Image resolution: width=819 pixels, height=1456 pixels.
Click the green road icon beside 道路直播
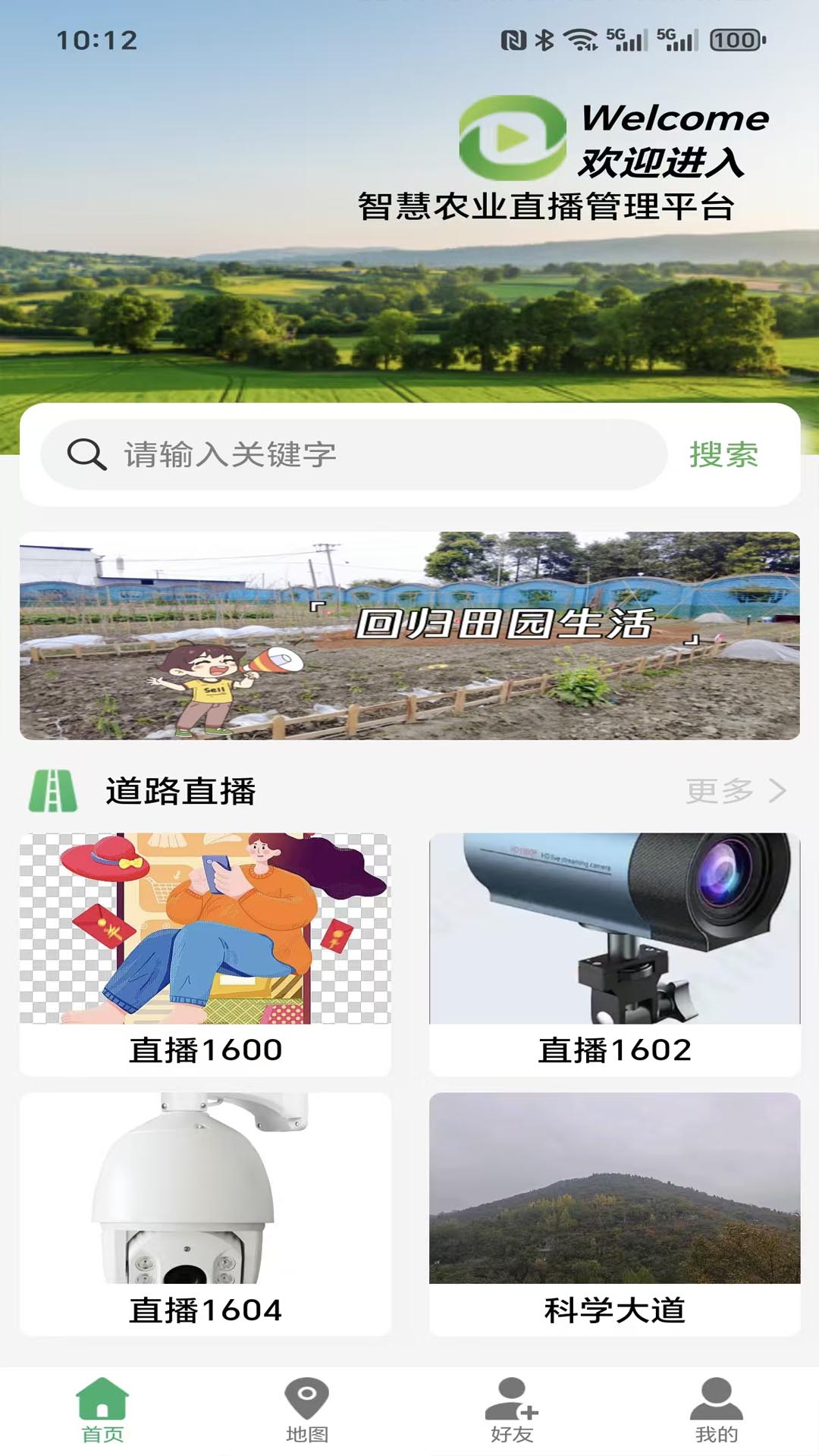point(53,789)
